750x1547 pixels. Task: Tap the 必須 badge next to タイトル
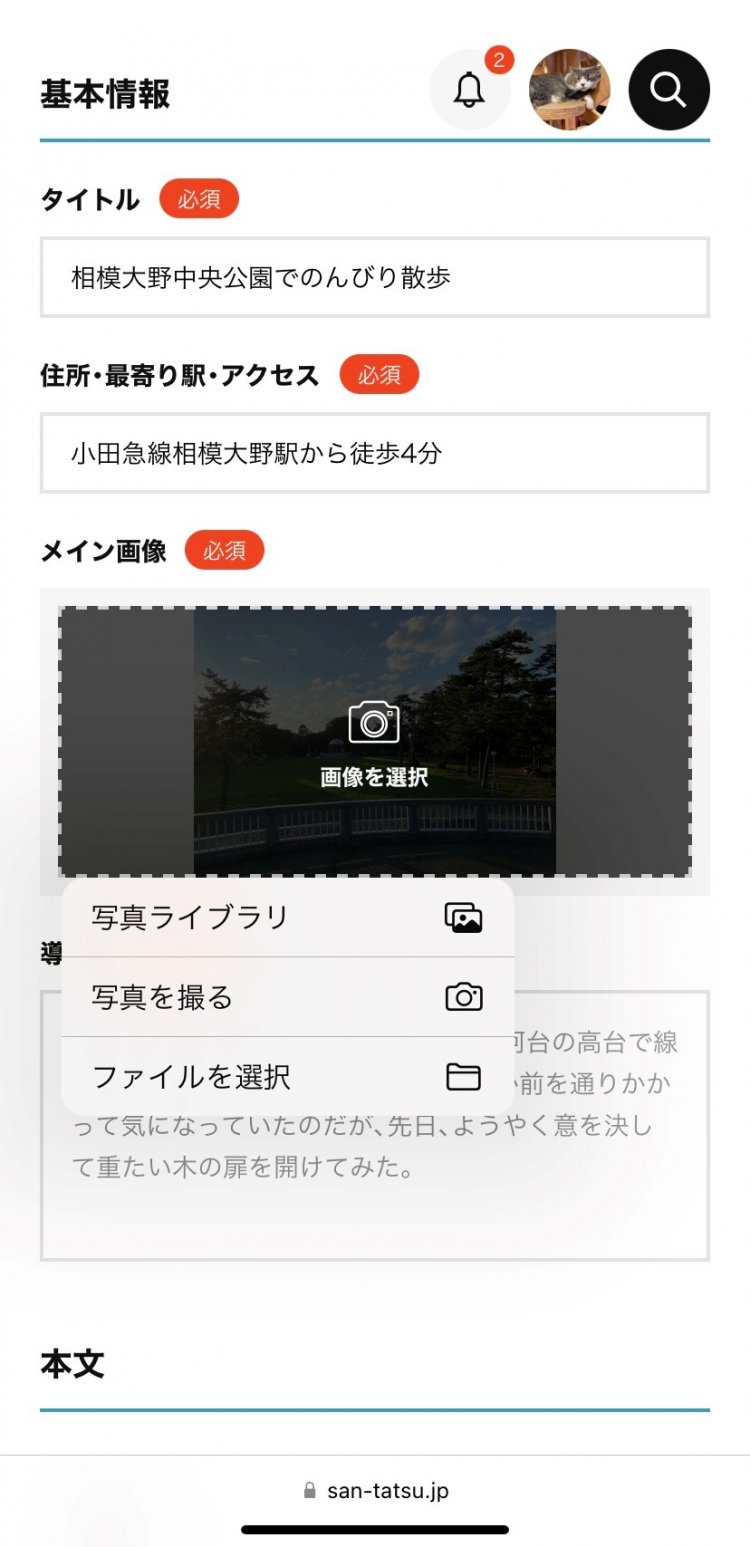(x=199, y=198)
